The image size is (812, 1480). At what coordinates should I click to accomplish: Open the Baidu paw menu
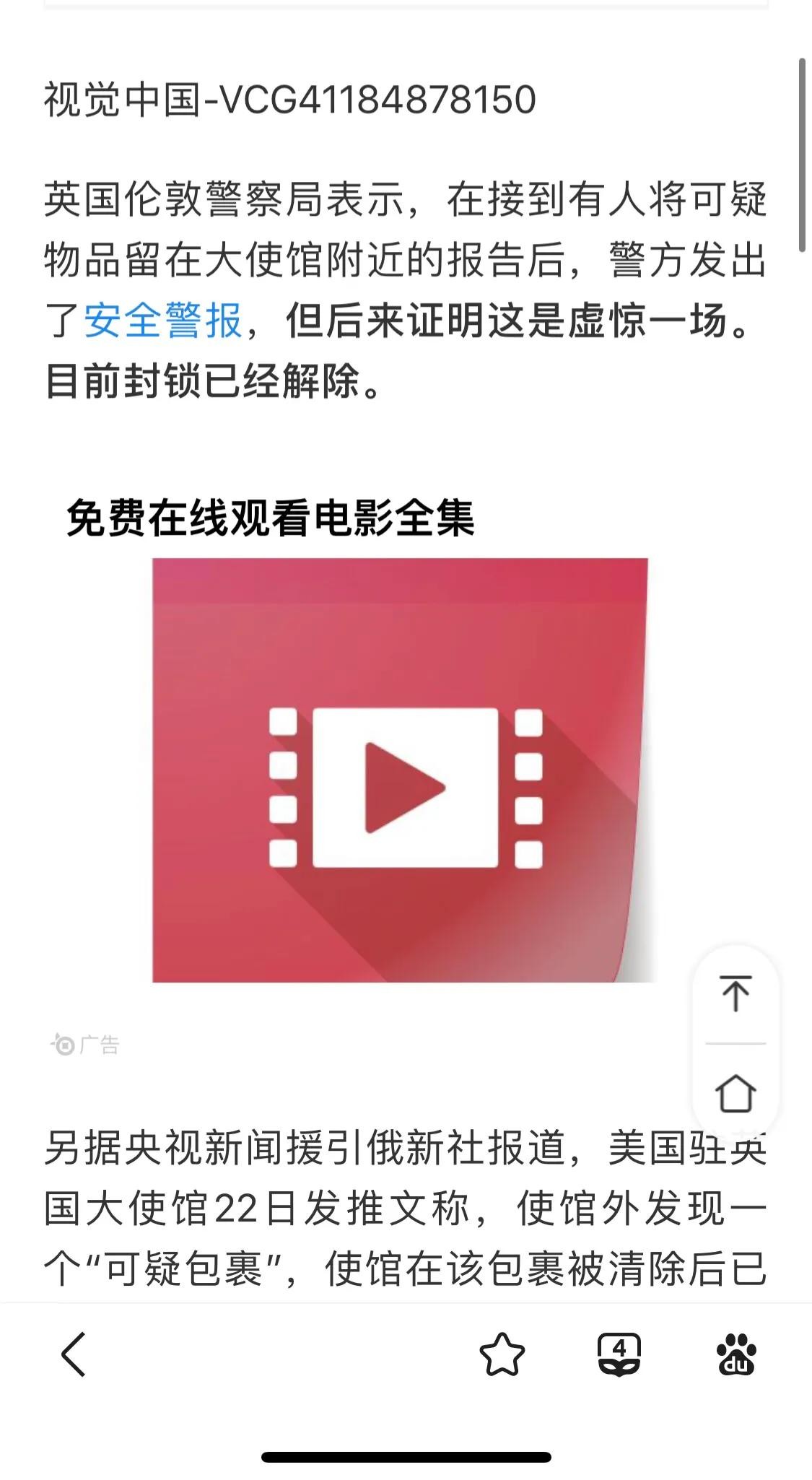[x=735, y=1354]
